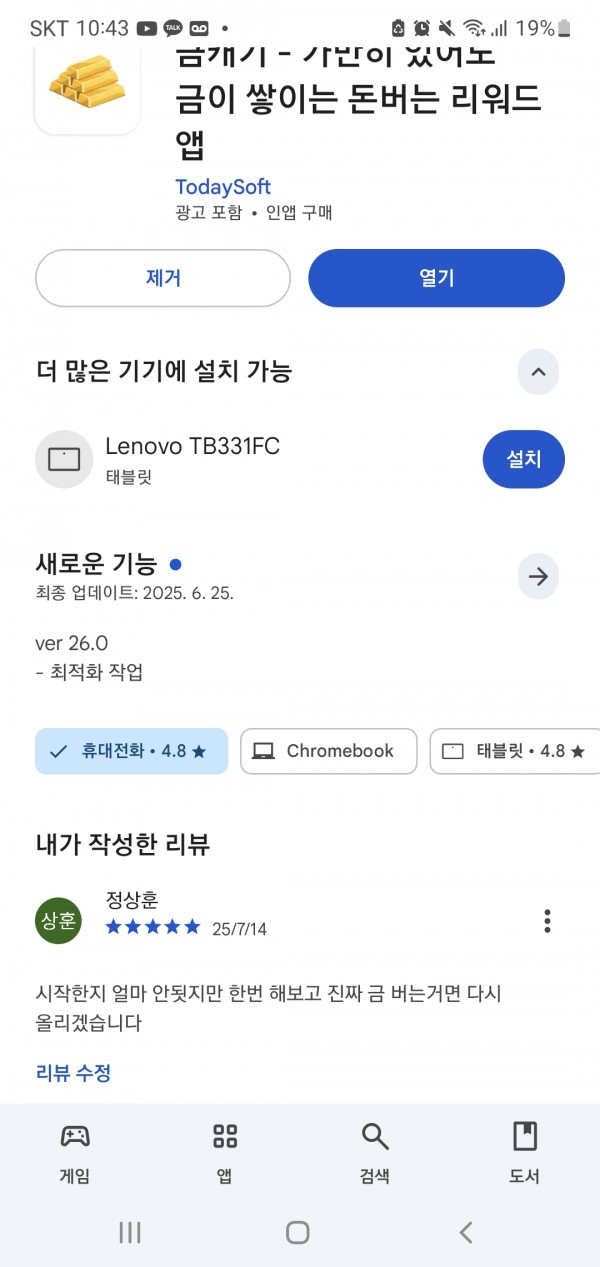Switch to the 도서 tab
The image size is (600, 1267).
525,1152
